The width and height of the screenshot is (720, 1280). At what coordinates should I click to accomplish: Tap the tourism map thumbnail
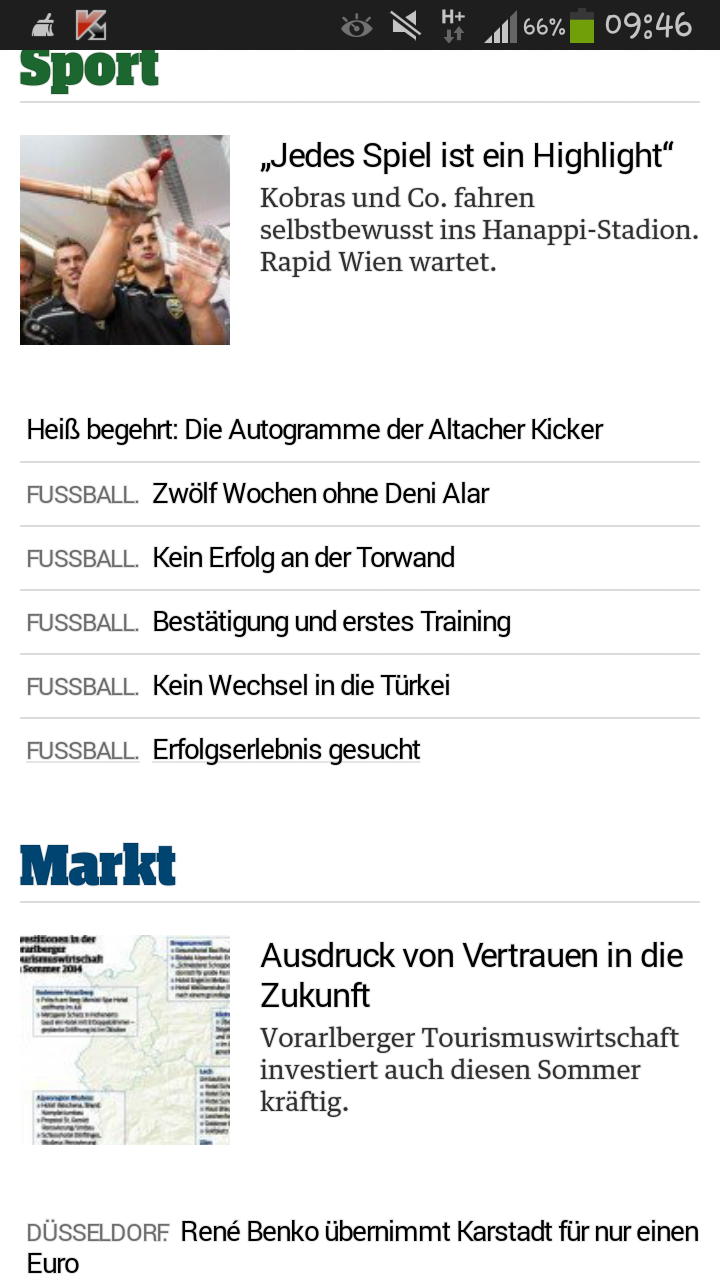click(125, 1040)
